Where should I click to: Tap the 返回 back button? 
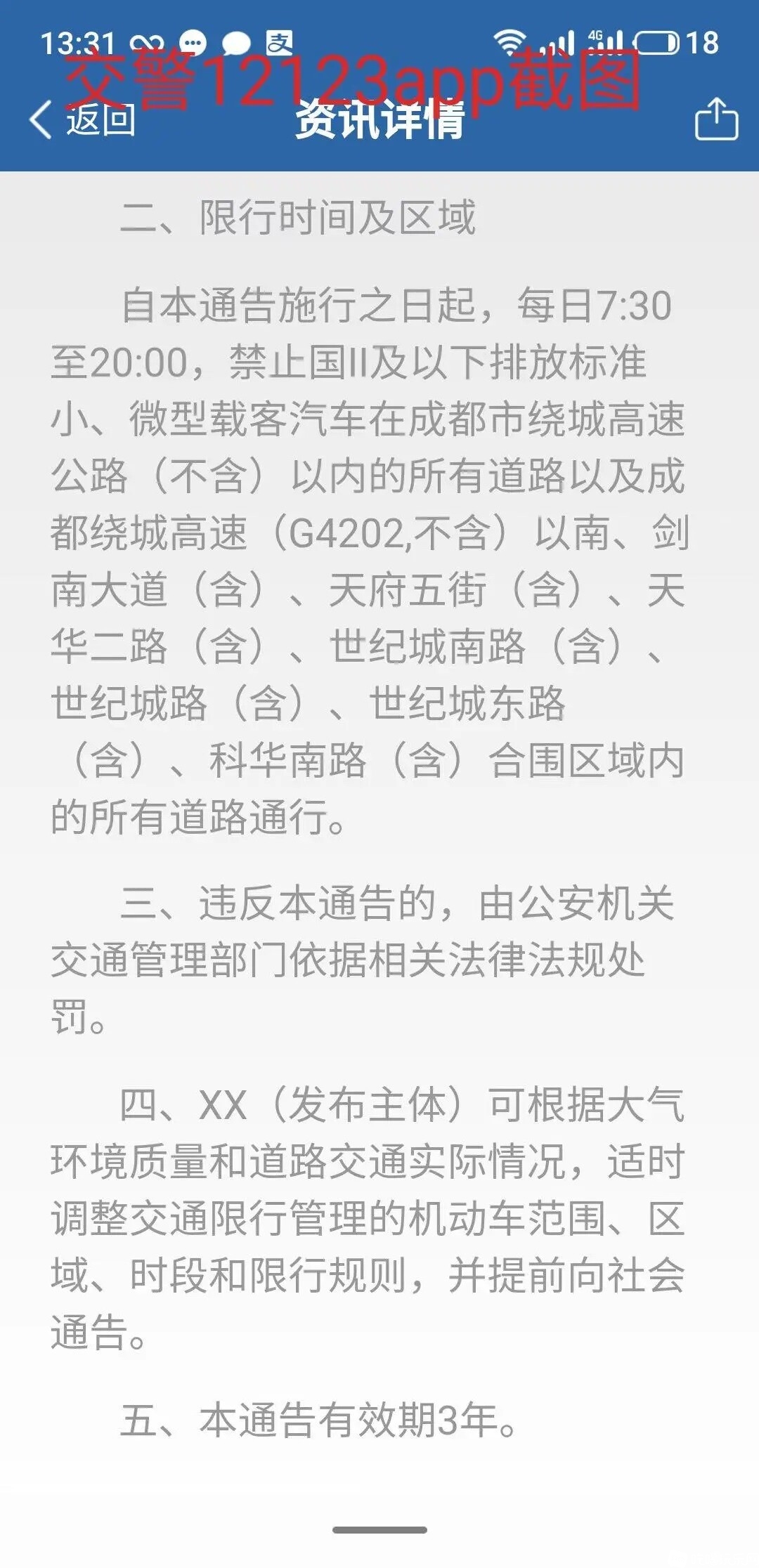tap(82, 119)
